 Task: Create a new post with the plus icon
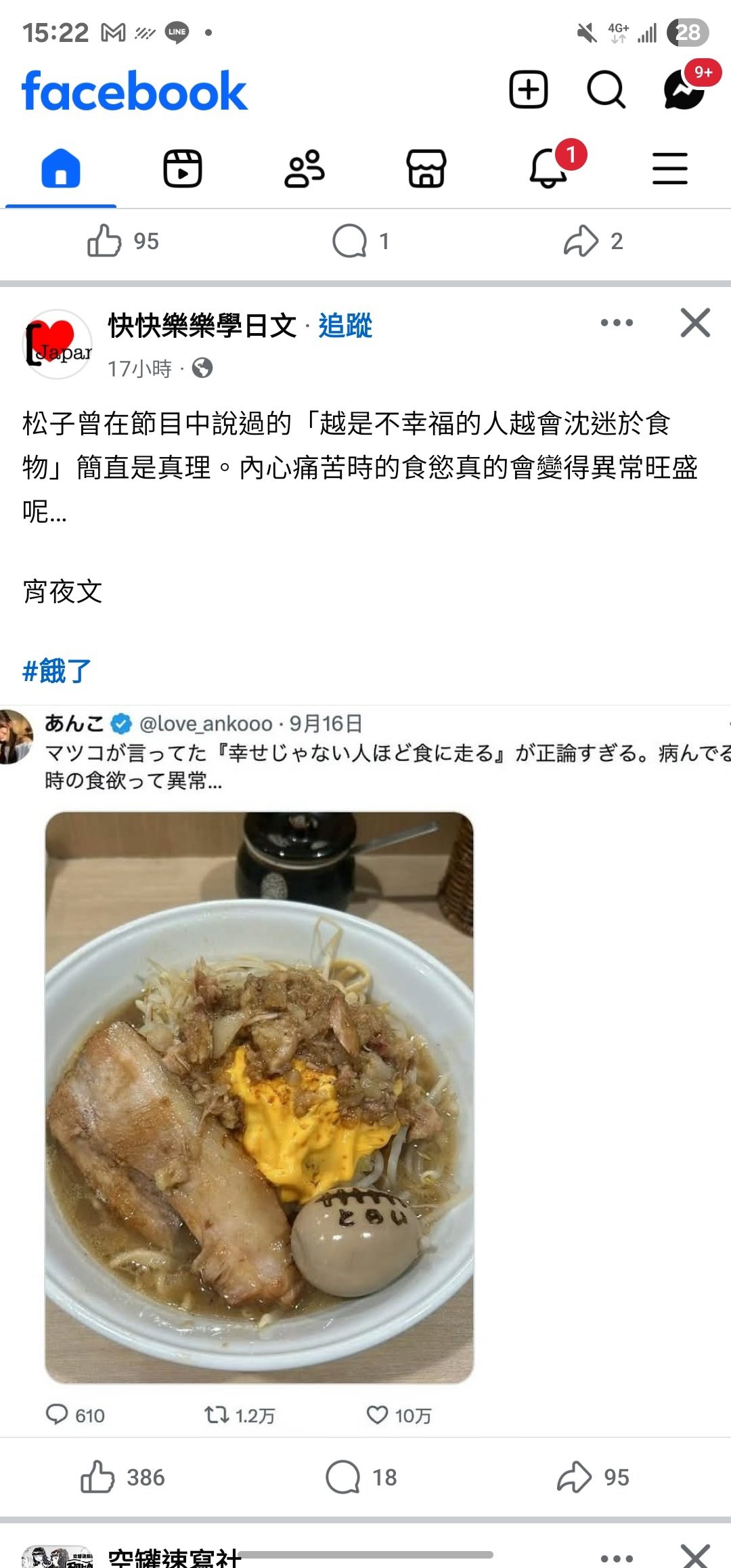[x=528, y=89]
